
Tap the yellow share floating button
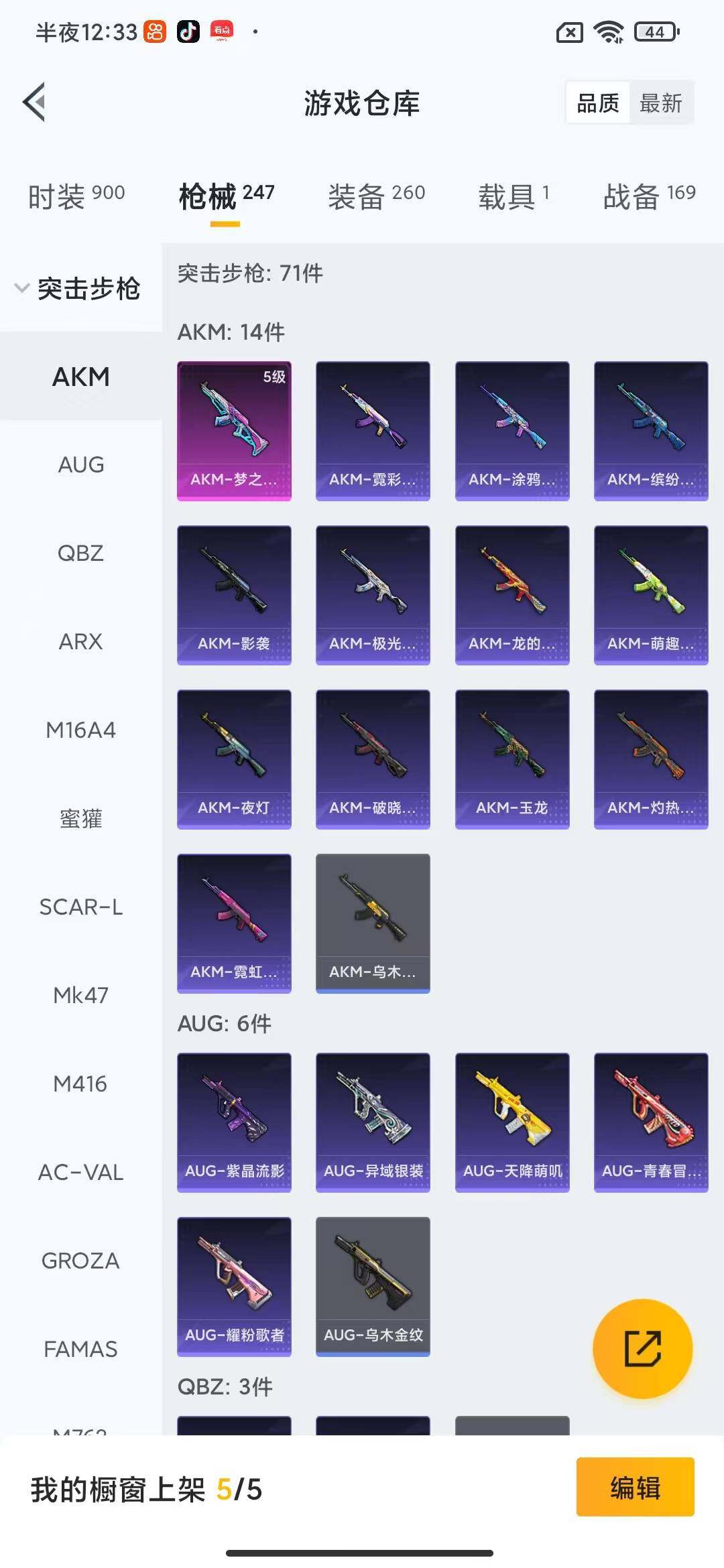pos(643,1348)
